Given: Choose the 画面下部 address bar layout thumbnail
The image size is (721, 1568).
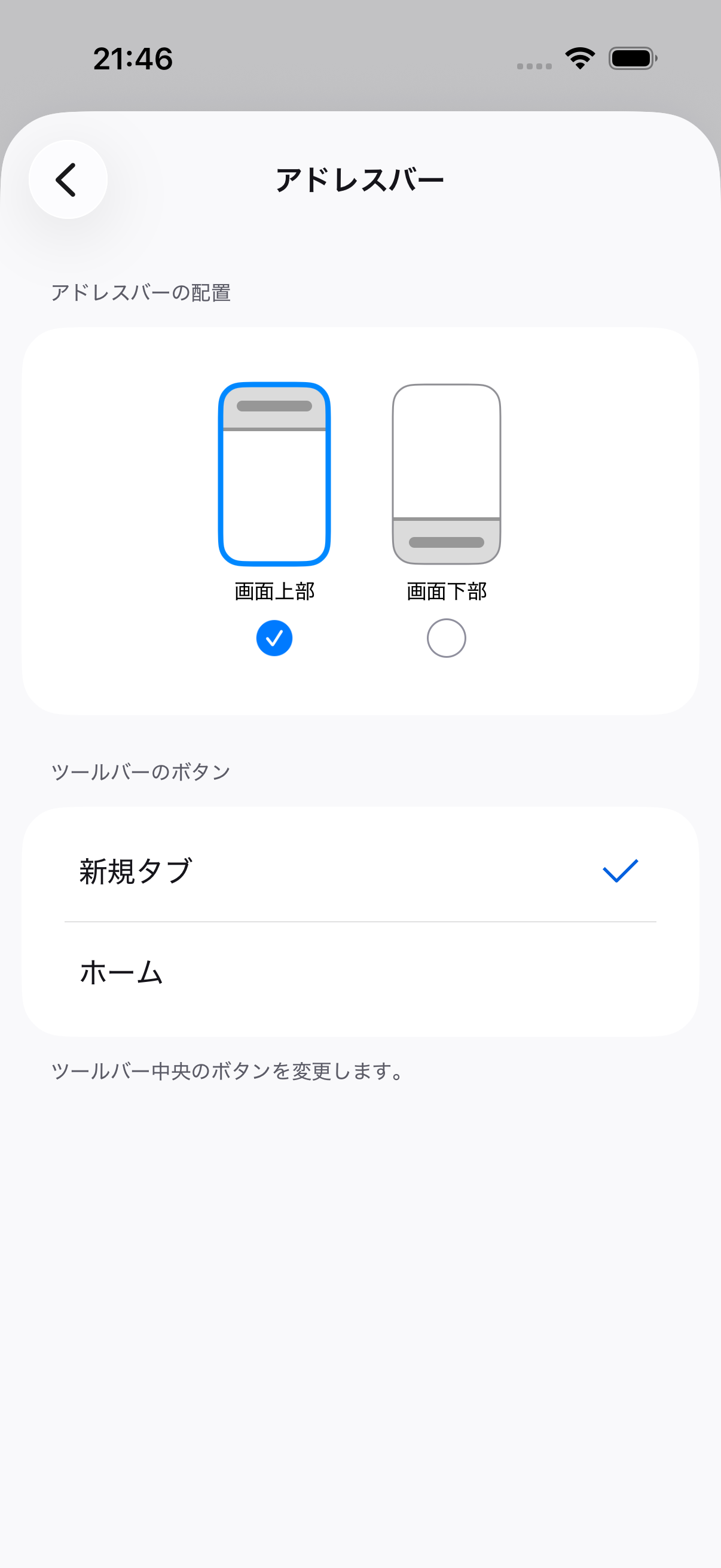Looking at the screenshot, I should point(447,474).
